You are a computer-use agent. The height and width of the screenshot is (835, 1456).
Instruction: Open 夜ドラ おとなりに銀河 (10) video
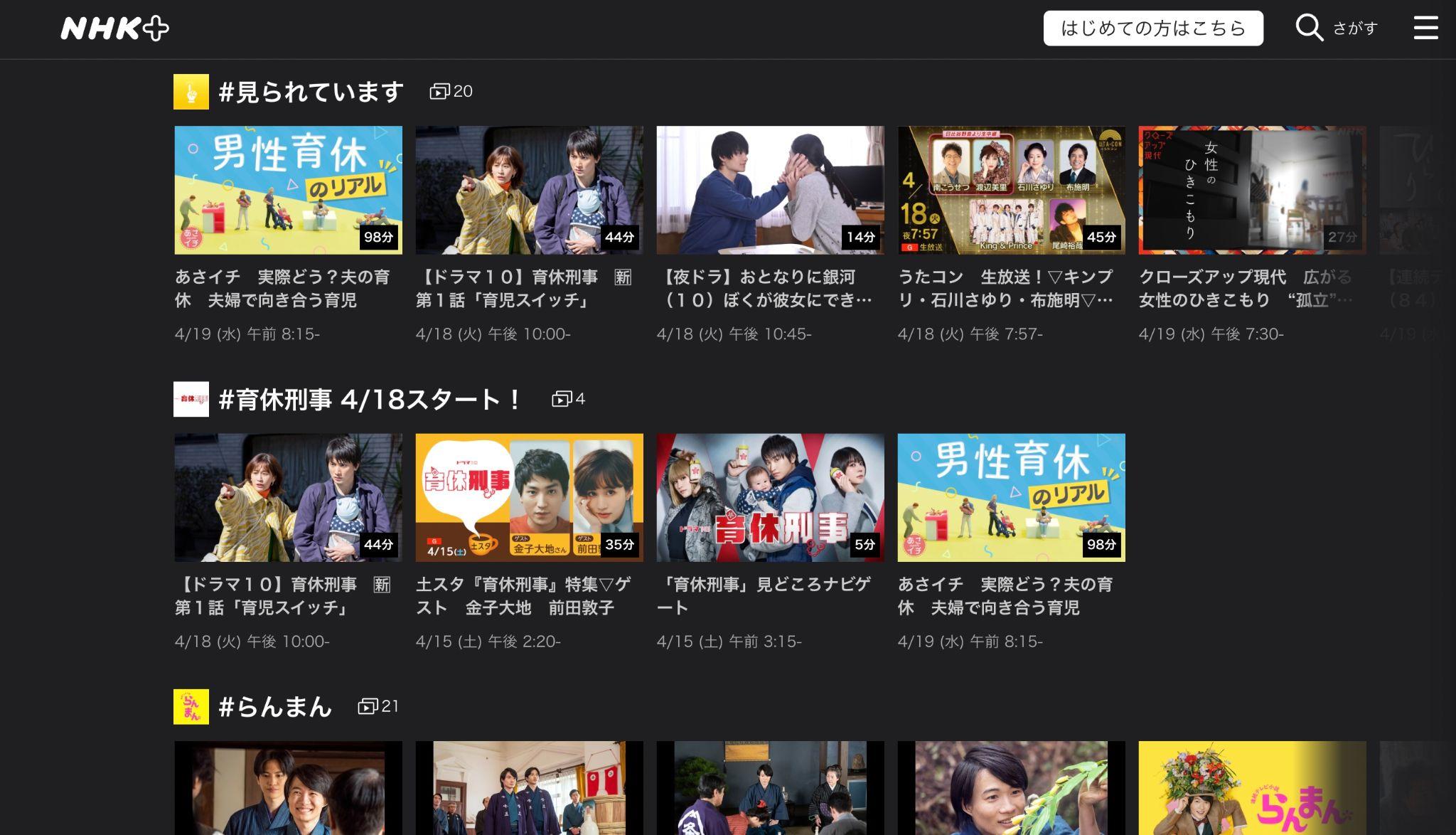(770, 191)
